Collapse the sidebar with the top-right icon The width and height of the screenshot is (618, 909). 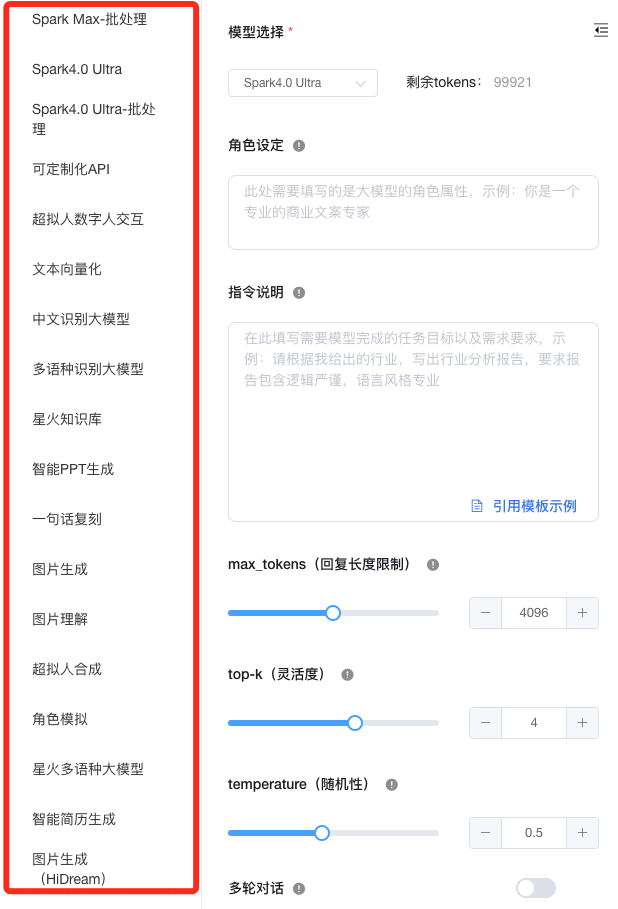click(x=600, y=31)
